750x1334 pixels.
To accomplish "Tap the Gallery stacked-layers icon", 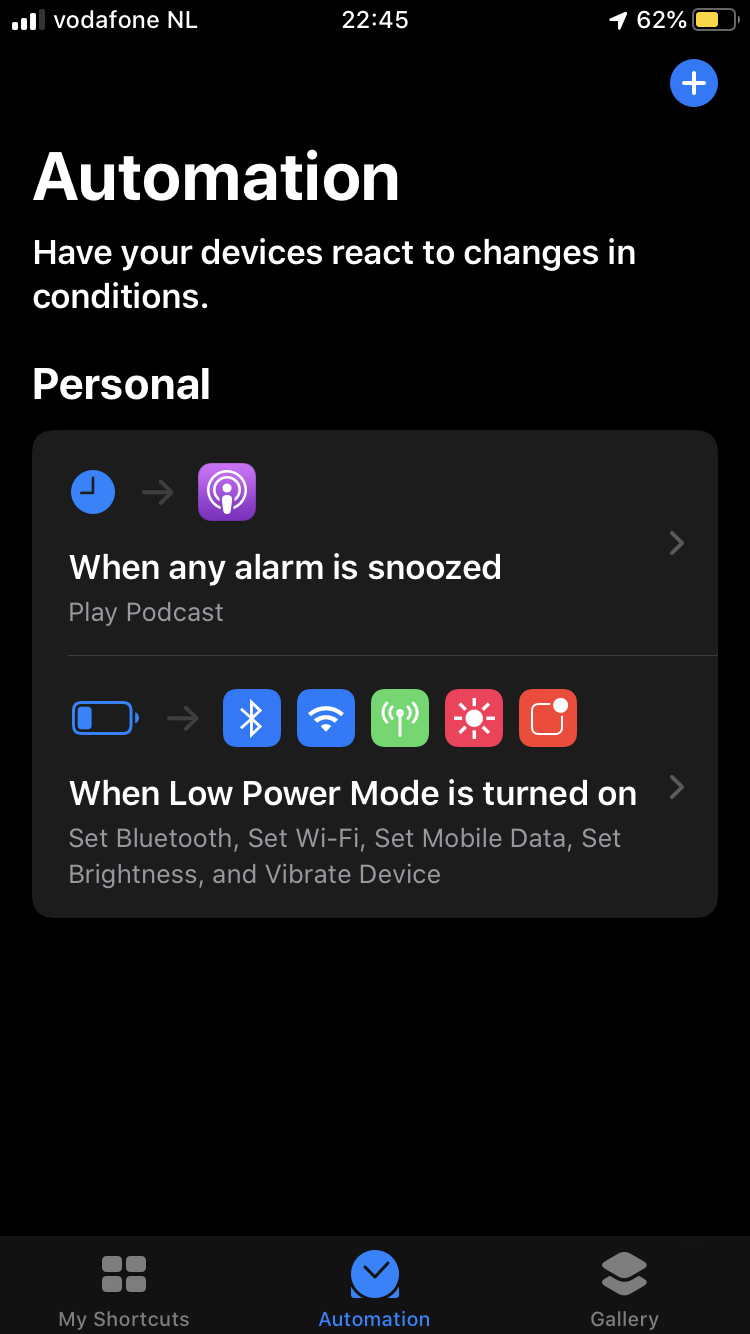I will point(623,1272).
